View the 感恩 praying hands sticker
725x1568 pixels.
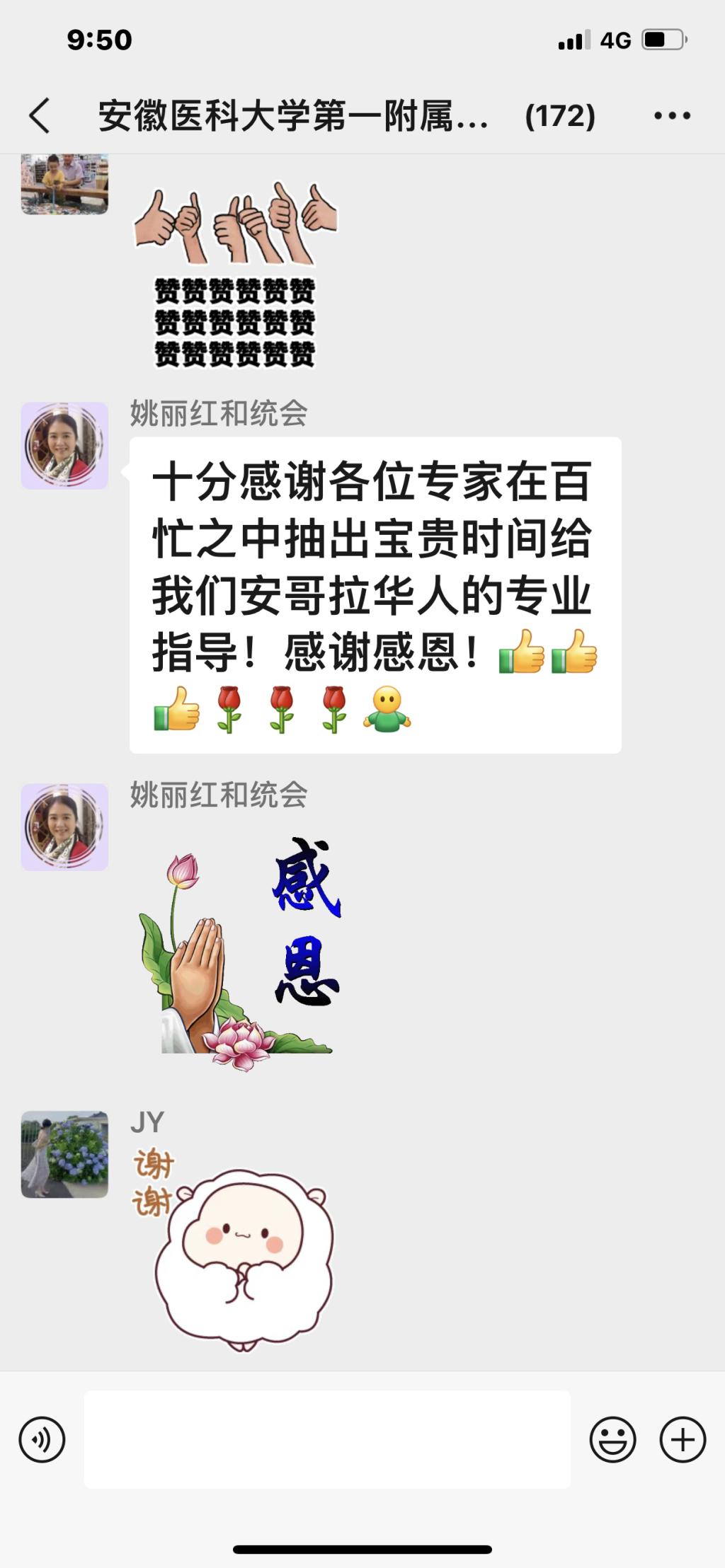point(241,952)
